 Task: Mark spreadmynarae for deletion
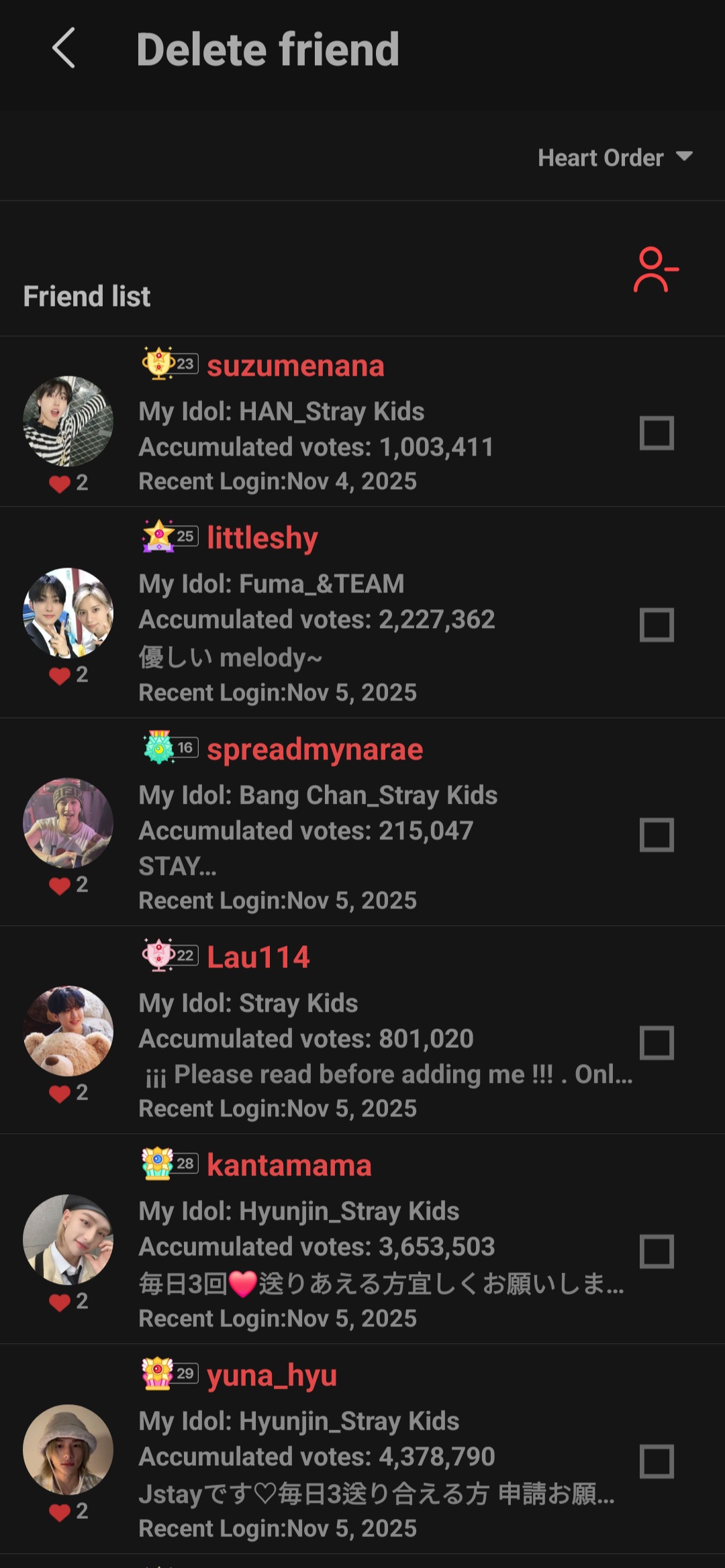point(657,835)
